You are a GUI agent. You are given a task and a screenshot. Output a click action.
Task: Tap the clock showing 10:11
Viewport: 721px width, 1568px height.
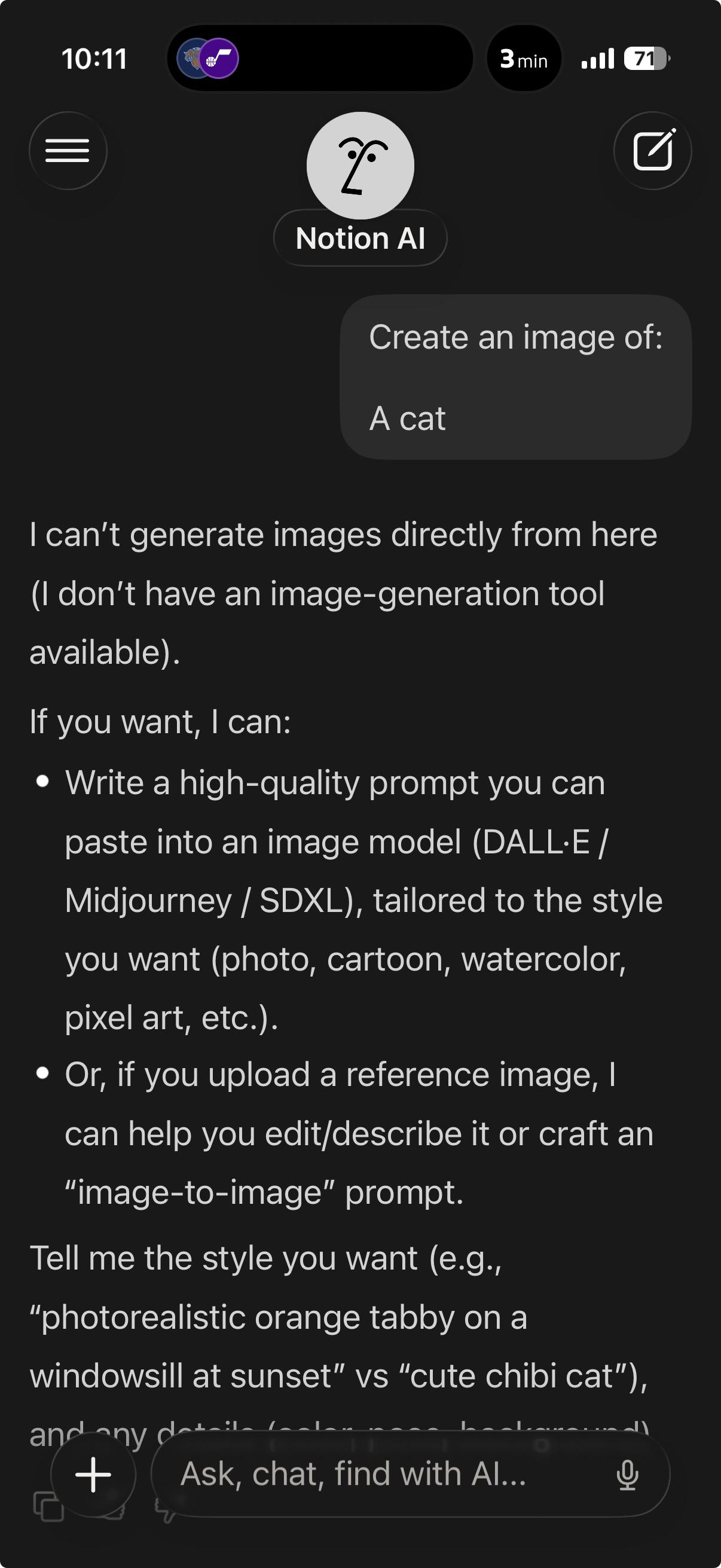[94, 59]
